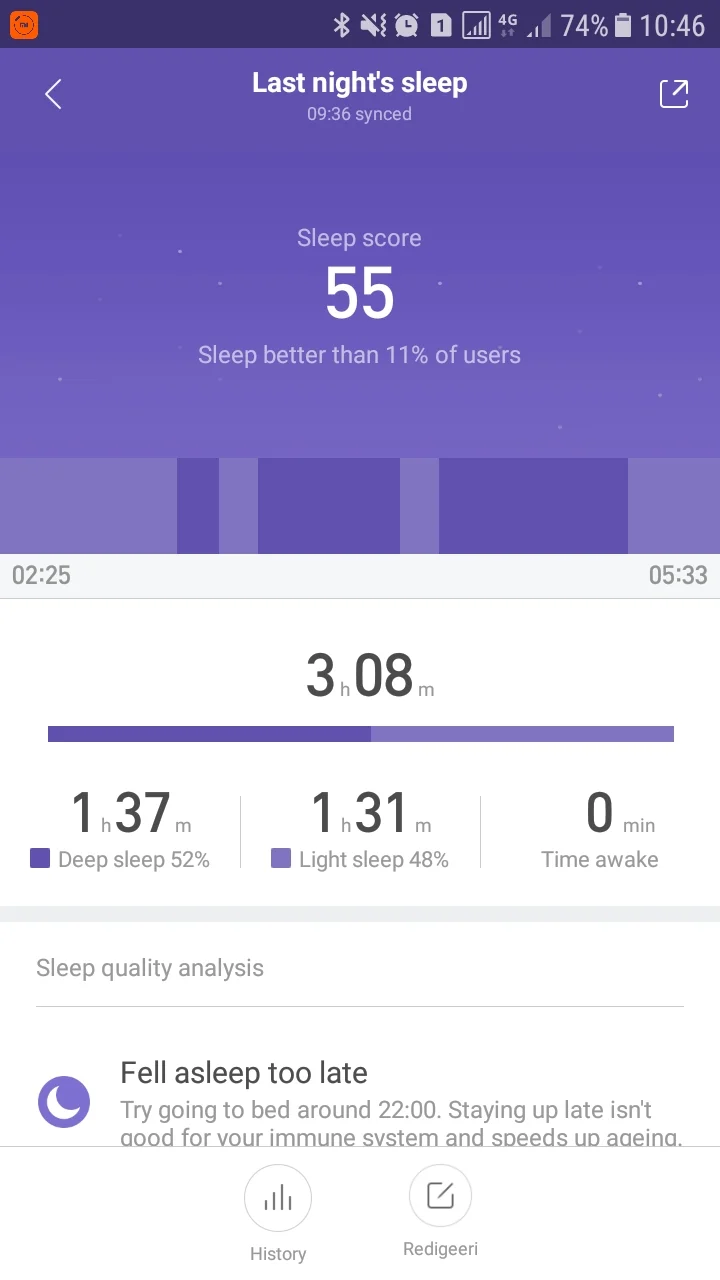This screenshot has width=720, height=1280.
Task: Open the share icon at top right
Action: [x=673, y=93]
